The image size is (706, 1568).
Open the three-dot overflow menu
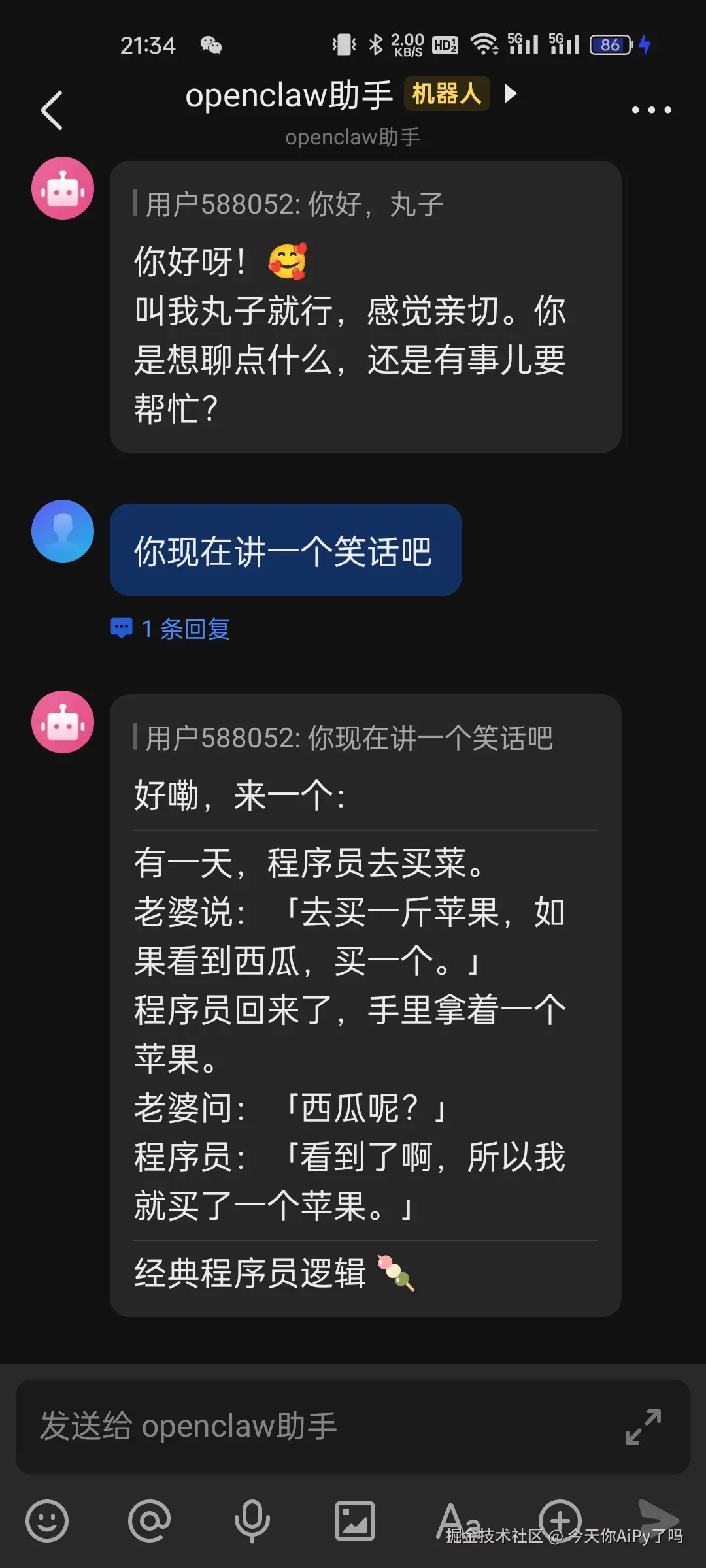651,110
